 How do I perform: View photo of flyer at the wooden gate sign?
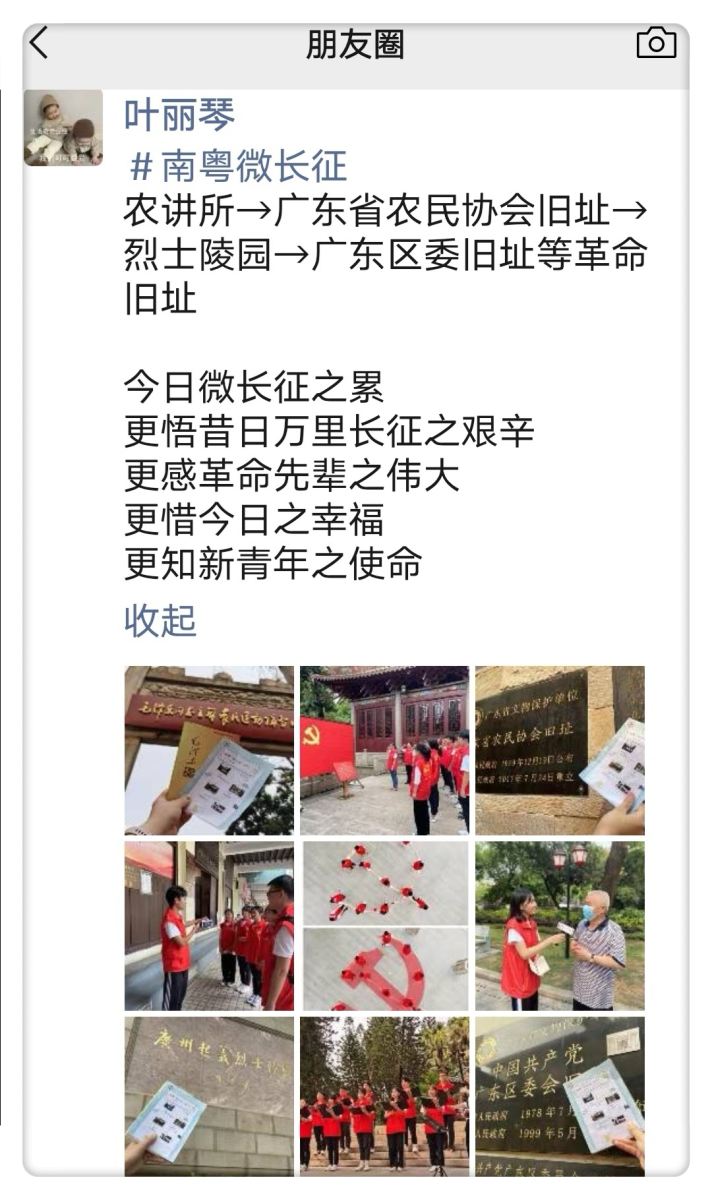click(x=209, y=750)
